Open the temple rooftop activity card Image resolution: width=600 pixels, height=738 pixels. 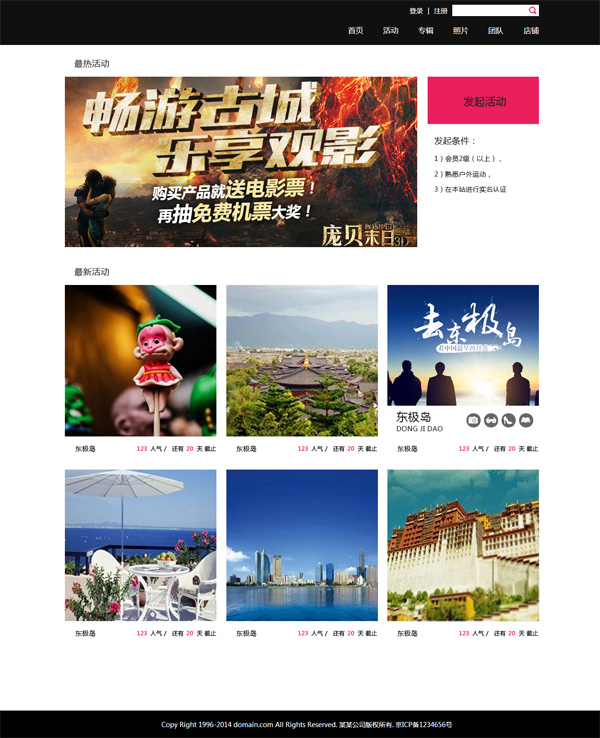pos(302,360)
